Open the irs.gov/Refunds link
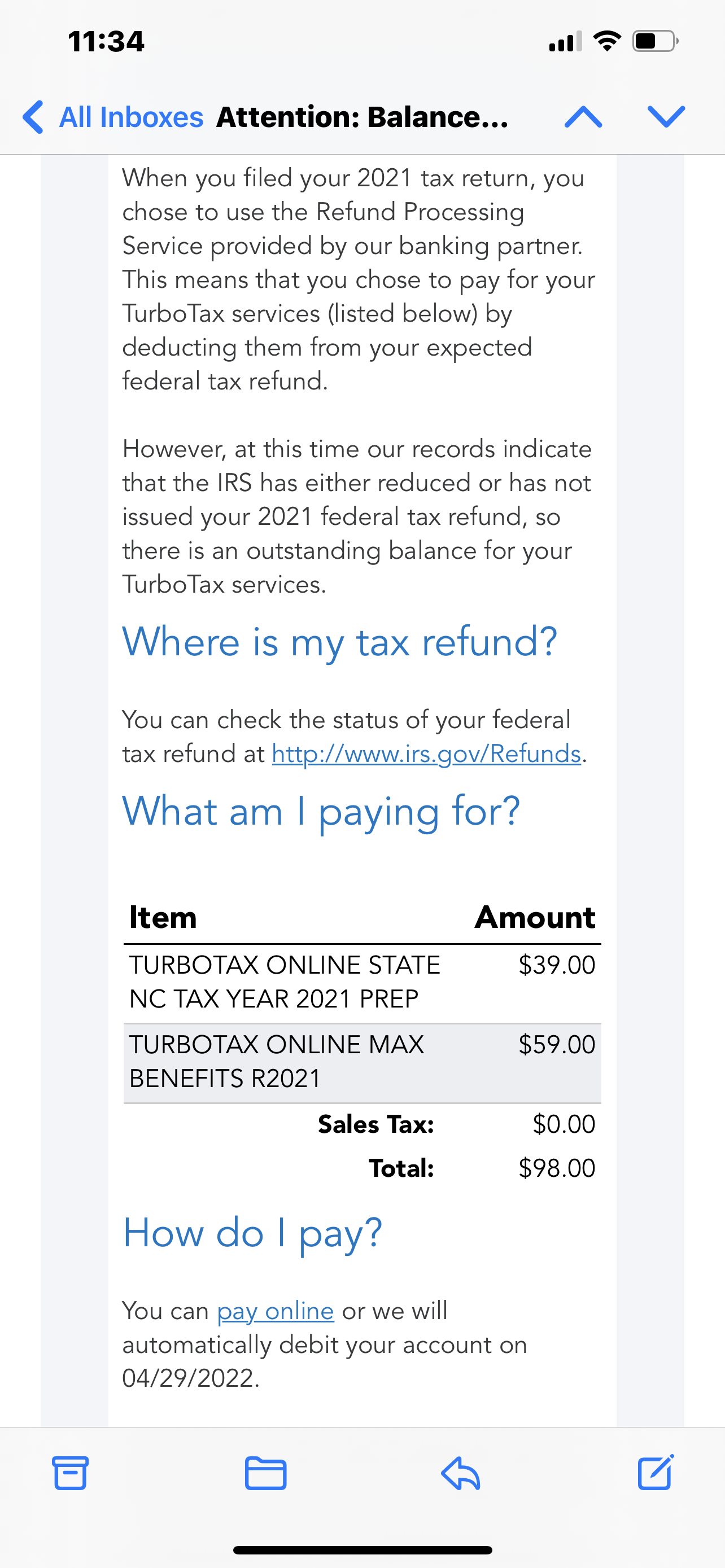This screenshot has width=725, height=1568. 426,753
